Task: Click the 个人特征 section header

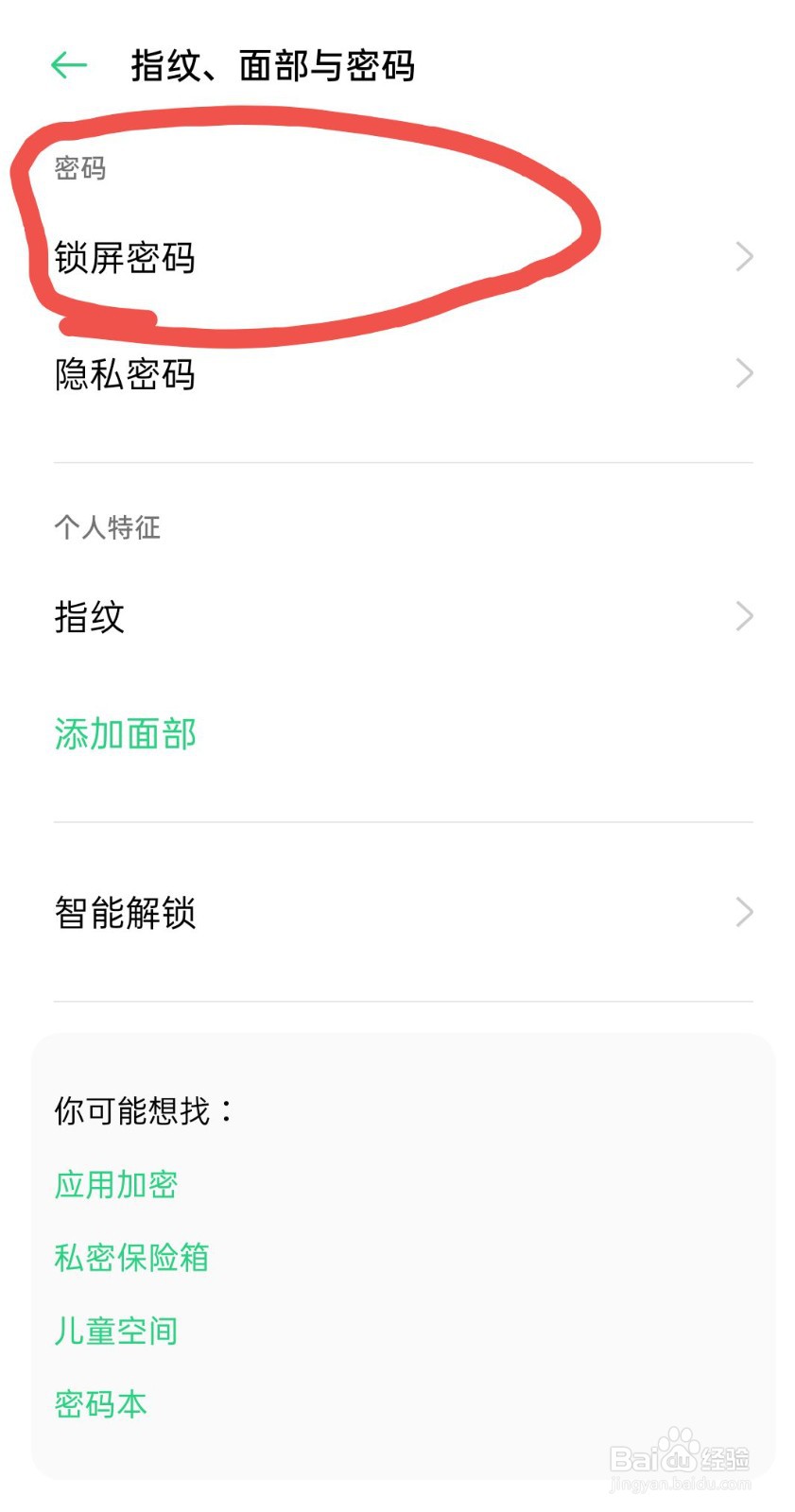Action: tap(107, 529)
